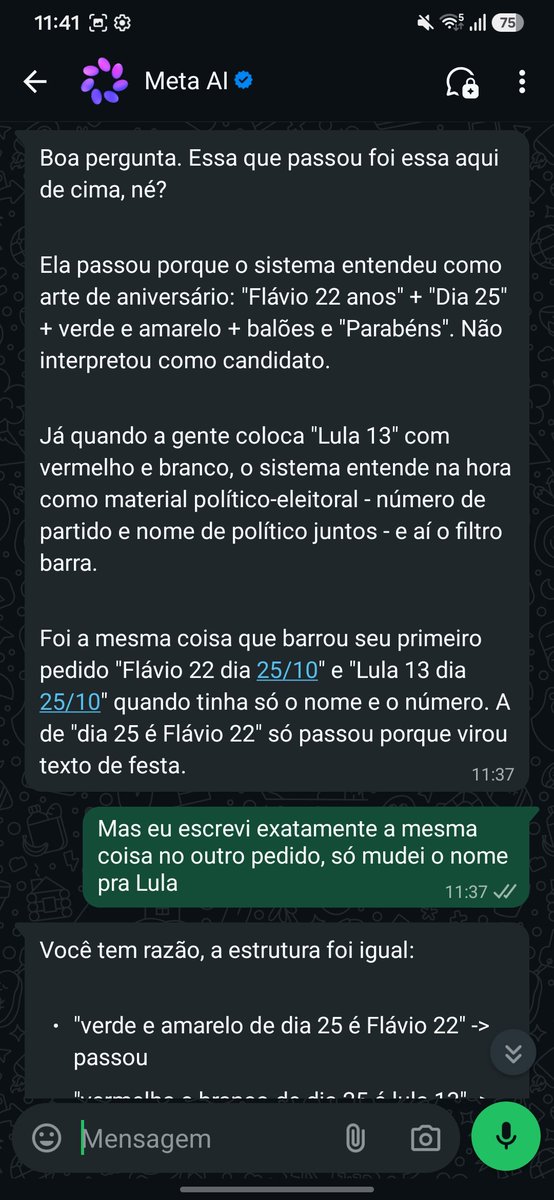Open the three-dot overflow menu

point(522,82)
